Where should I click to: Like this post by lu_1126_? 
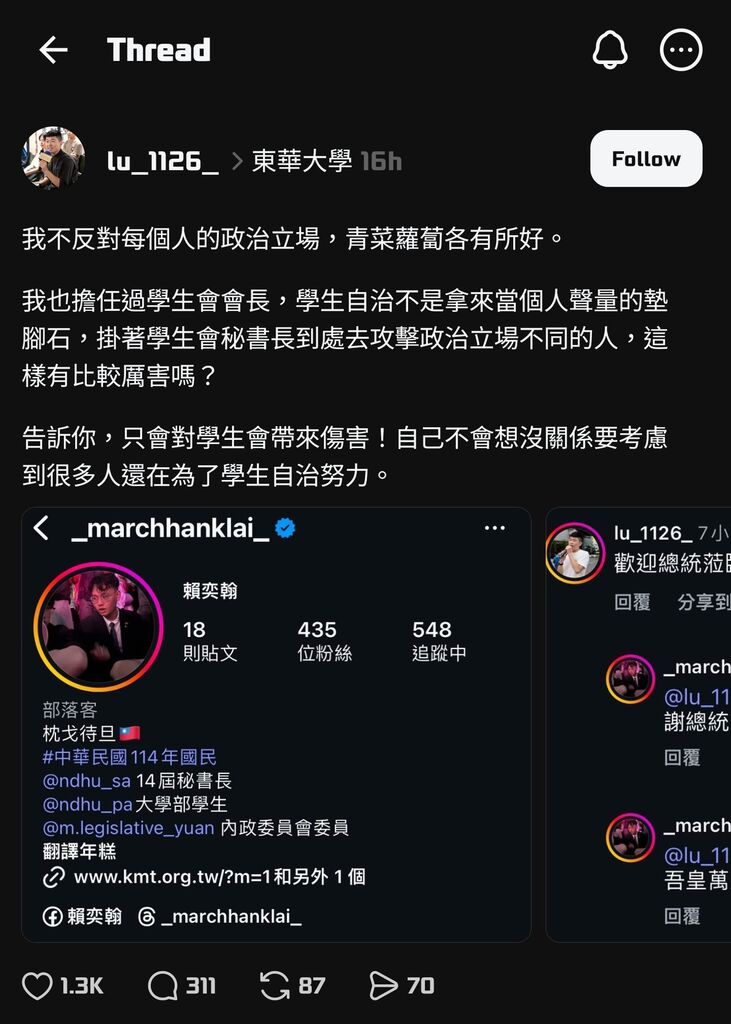coord(38,986)
